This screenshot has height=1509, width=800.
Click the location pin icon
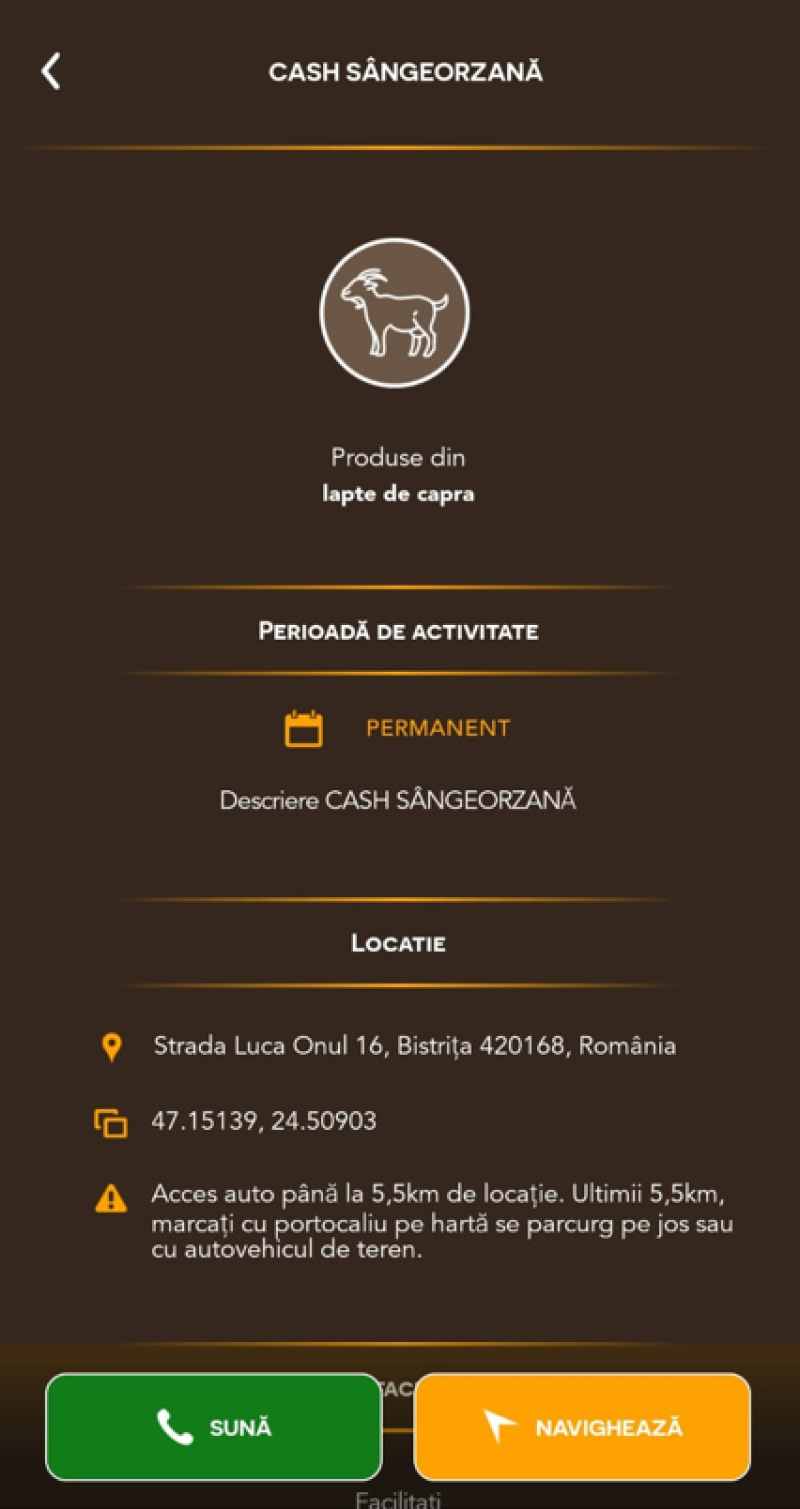[x=113, y=1046]
